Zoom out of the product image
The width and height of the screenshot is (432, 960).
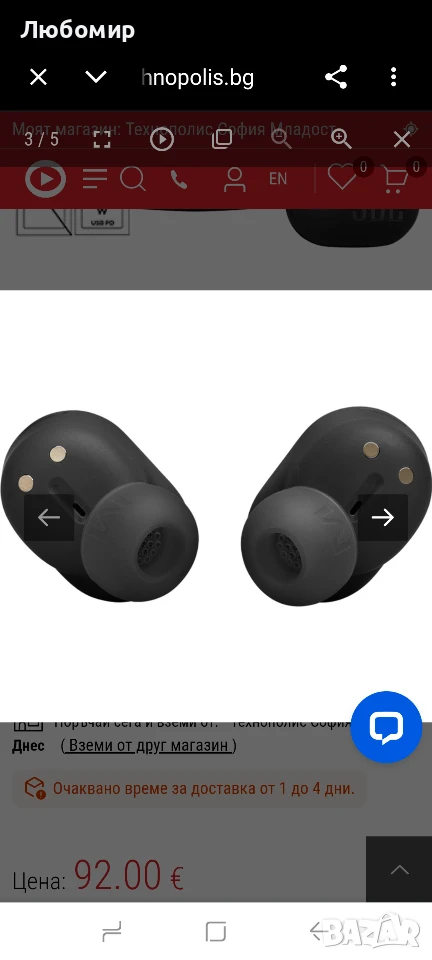[x=281, y=140]
